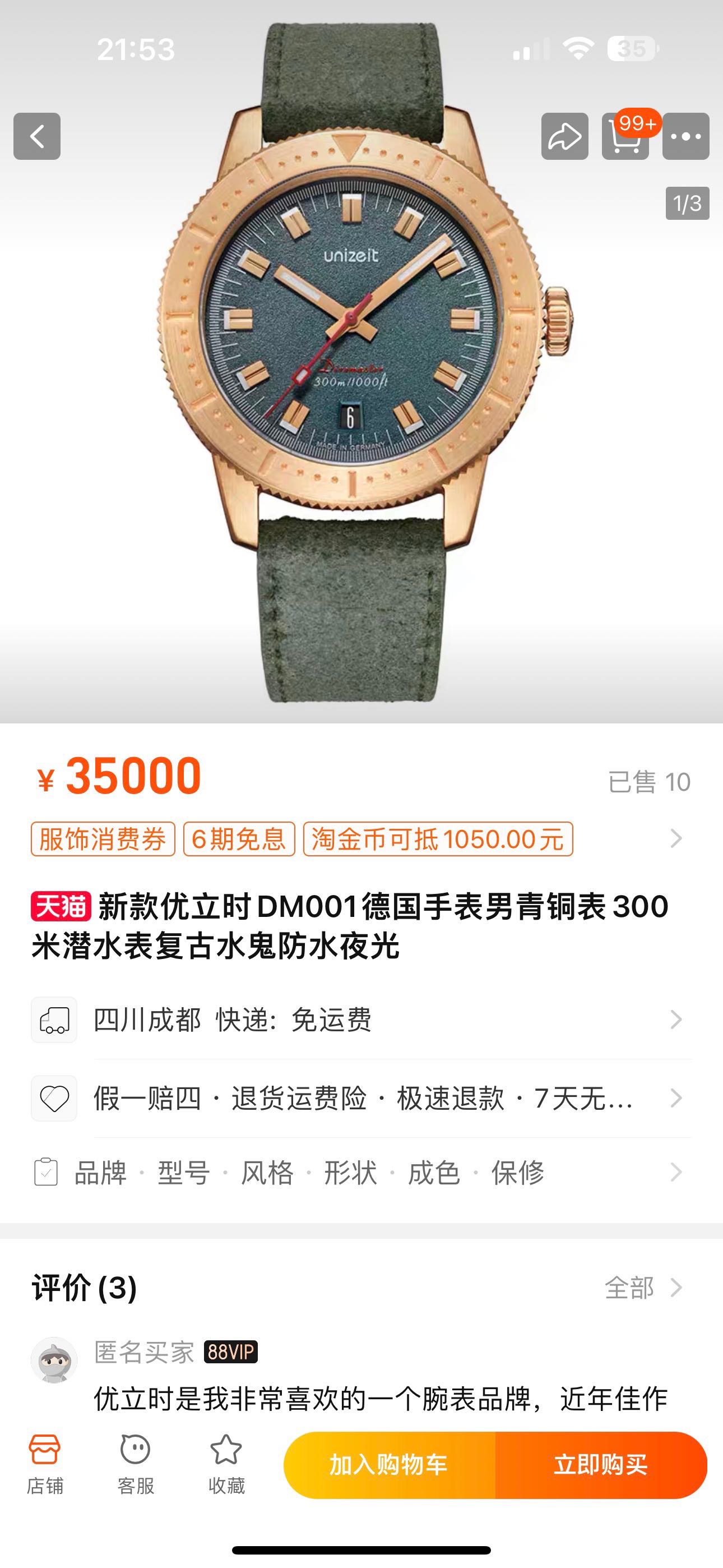
Task: View all reviews via 全部
Action: pyautogui.click(x=642, y=1288)
